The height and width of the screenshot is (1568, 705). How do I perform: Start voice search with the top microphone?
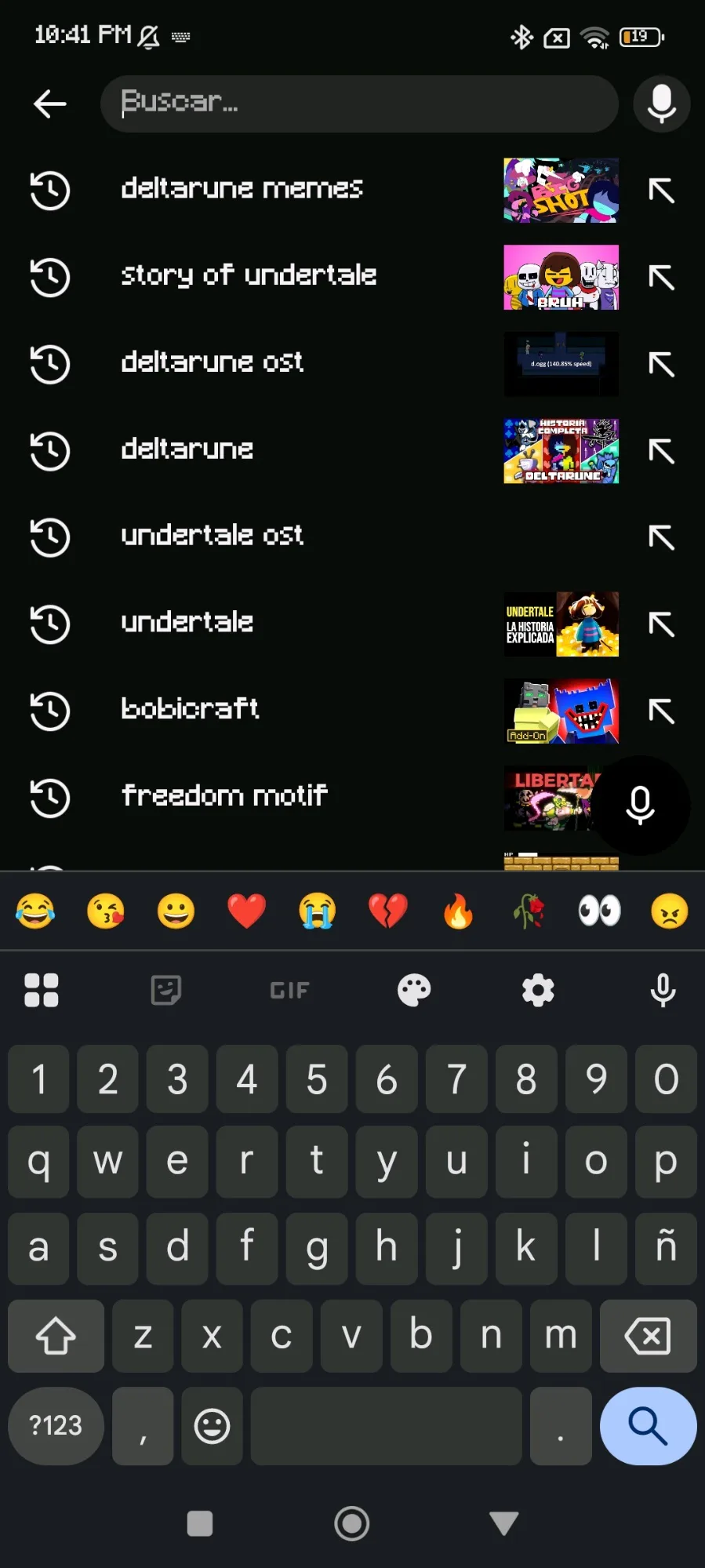(662, 104)
